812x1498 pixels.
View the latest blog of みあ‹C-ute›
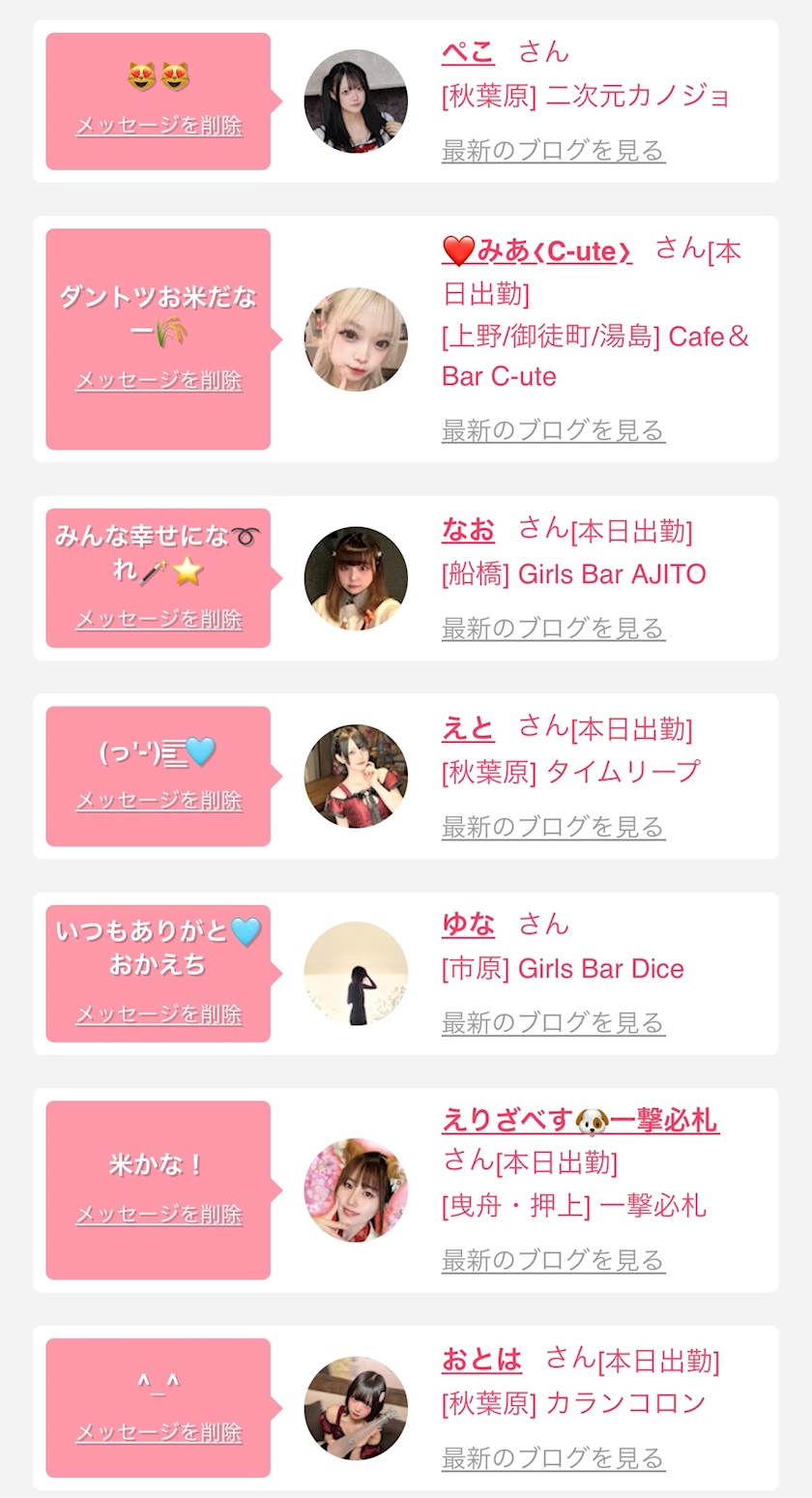coord(553,430)
